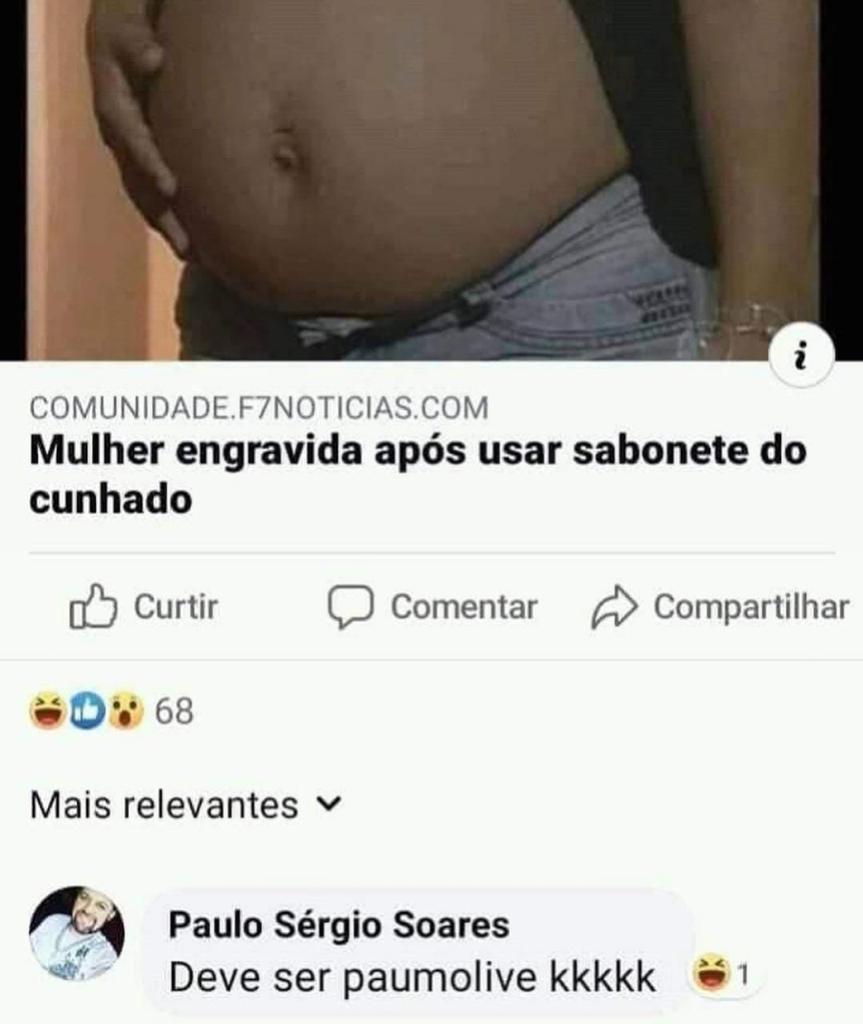This screenshot has width=863, height=1024.
Task: Expand the Mais relevantes comment sort dropdown
Action: [x=186, y=804]
